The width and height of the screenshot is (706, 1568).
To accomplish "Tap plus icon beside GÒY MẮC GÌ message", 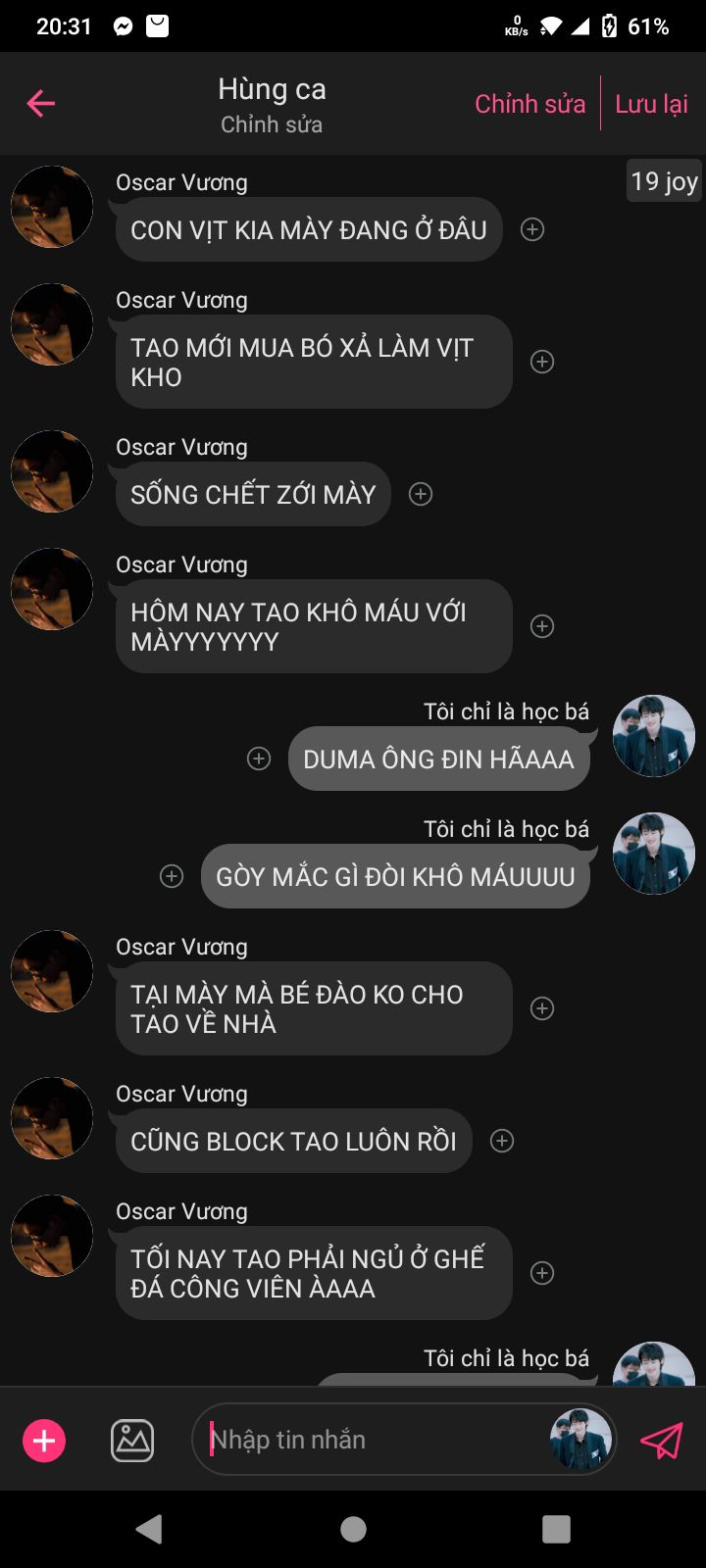I will [x=172, y=876].
